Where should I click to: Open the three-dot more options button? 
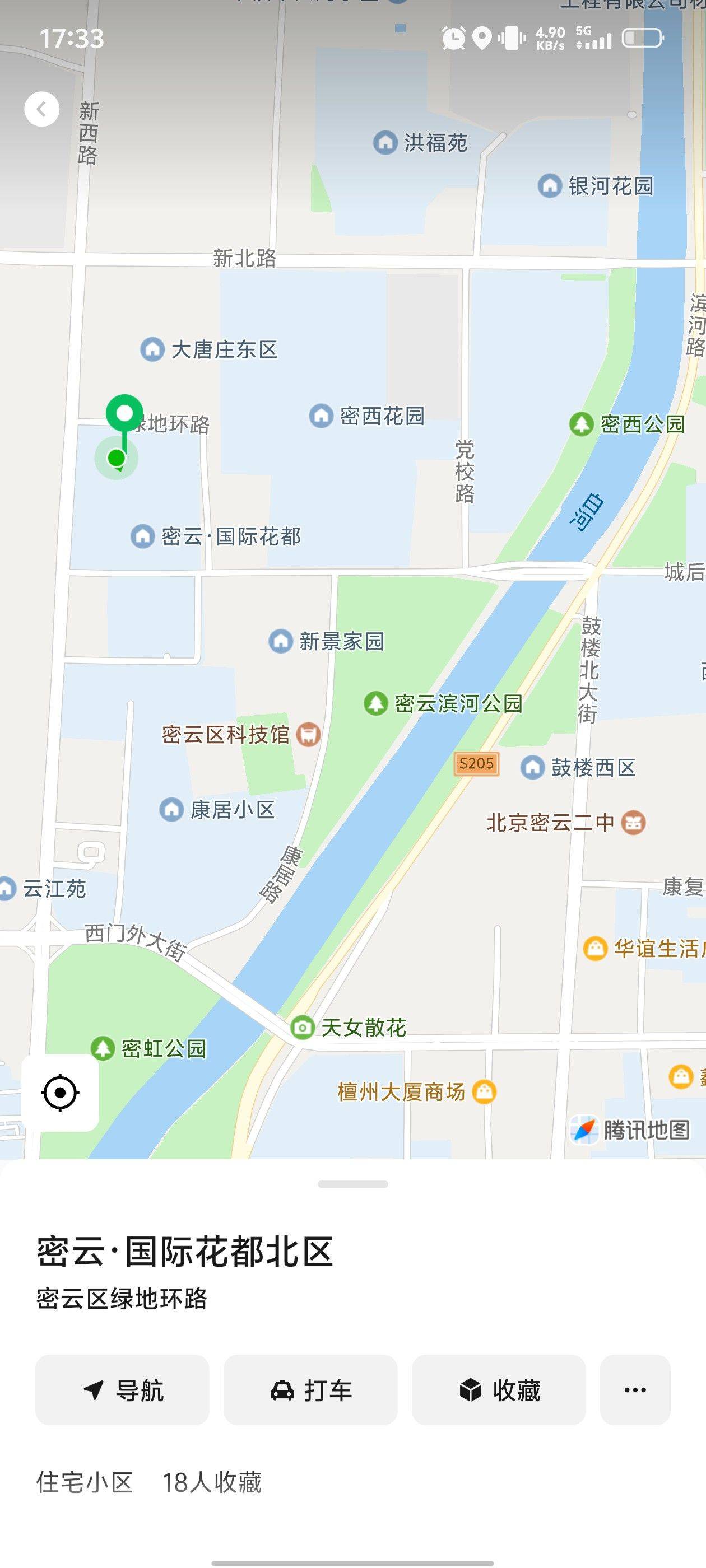635,1390
